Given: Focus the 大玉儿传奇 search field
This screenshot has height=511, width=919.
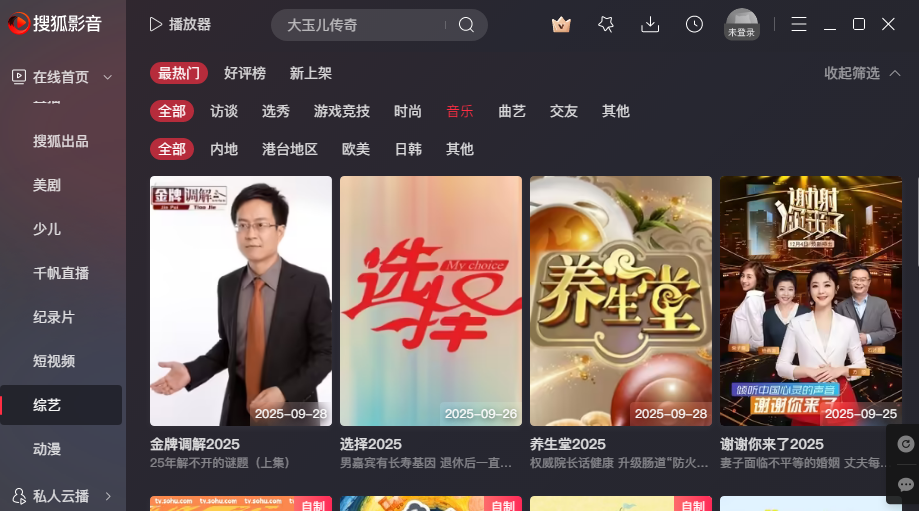Looking at the screenshot, I should [365, 25].
